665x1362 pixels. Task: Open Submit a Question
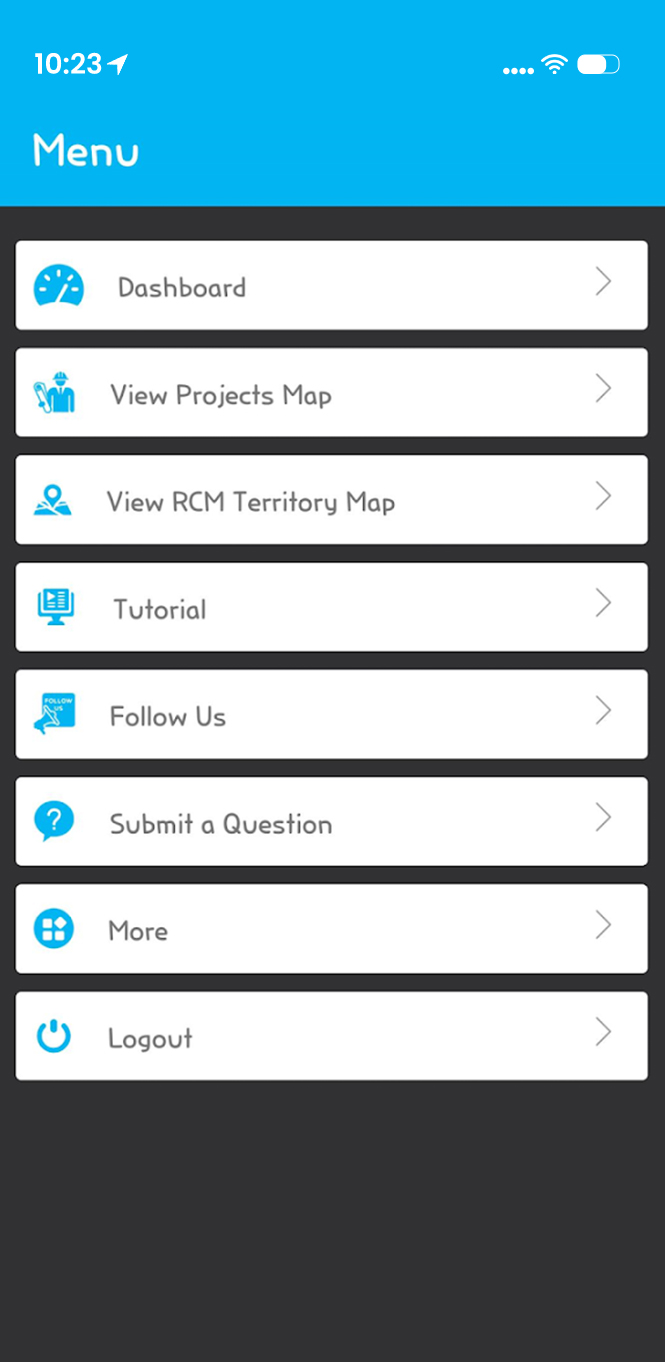[x=331, y=821]
